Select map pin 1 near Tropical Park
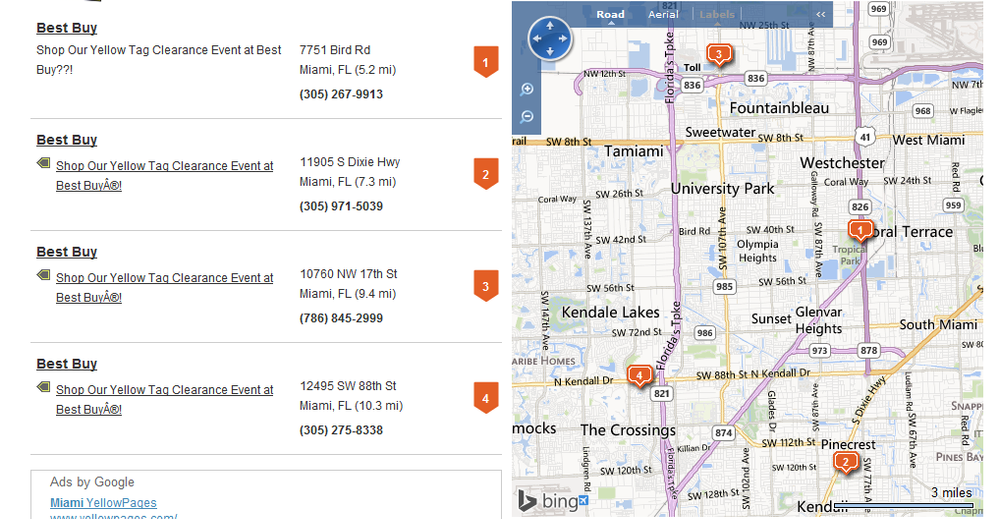This screenshot has width=999, height=519. [859, 230]
